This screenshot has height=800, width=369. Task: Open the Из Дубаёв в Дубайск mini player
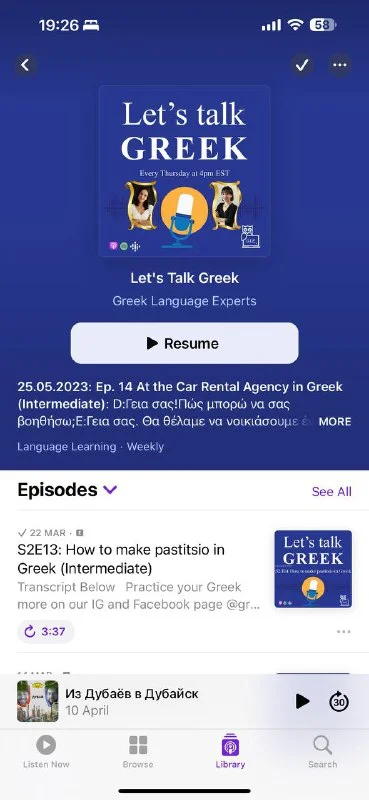point(153,701)
